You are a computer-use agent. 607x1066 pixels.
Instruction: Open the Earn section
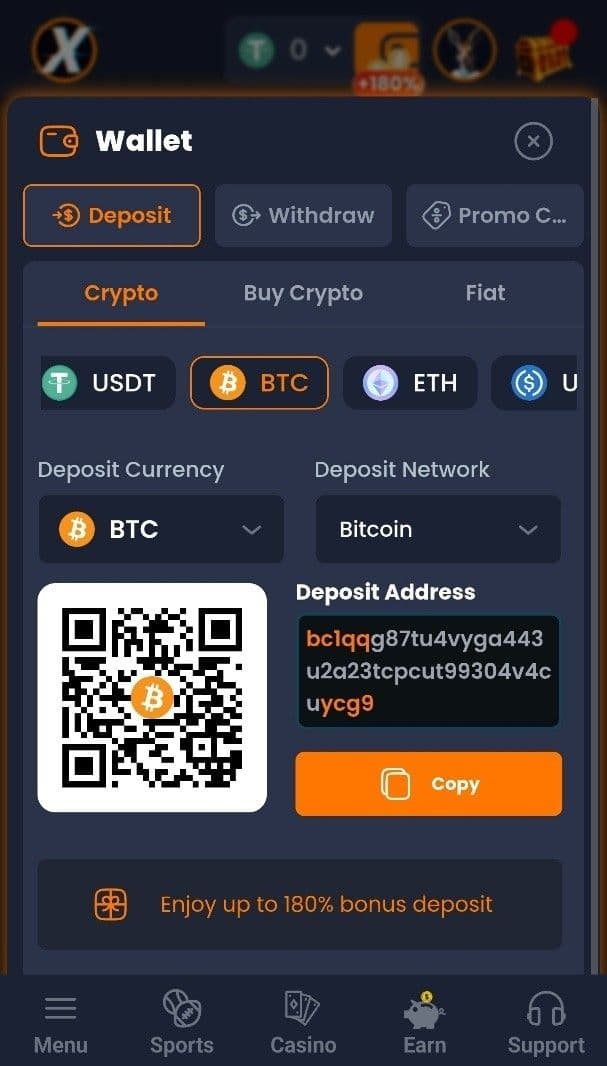pyautogui.click(x=424, y=1022)
